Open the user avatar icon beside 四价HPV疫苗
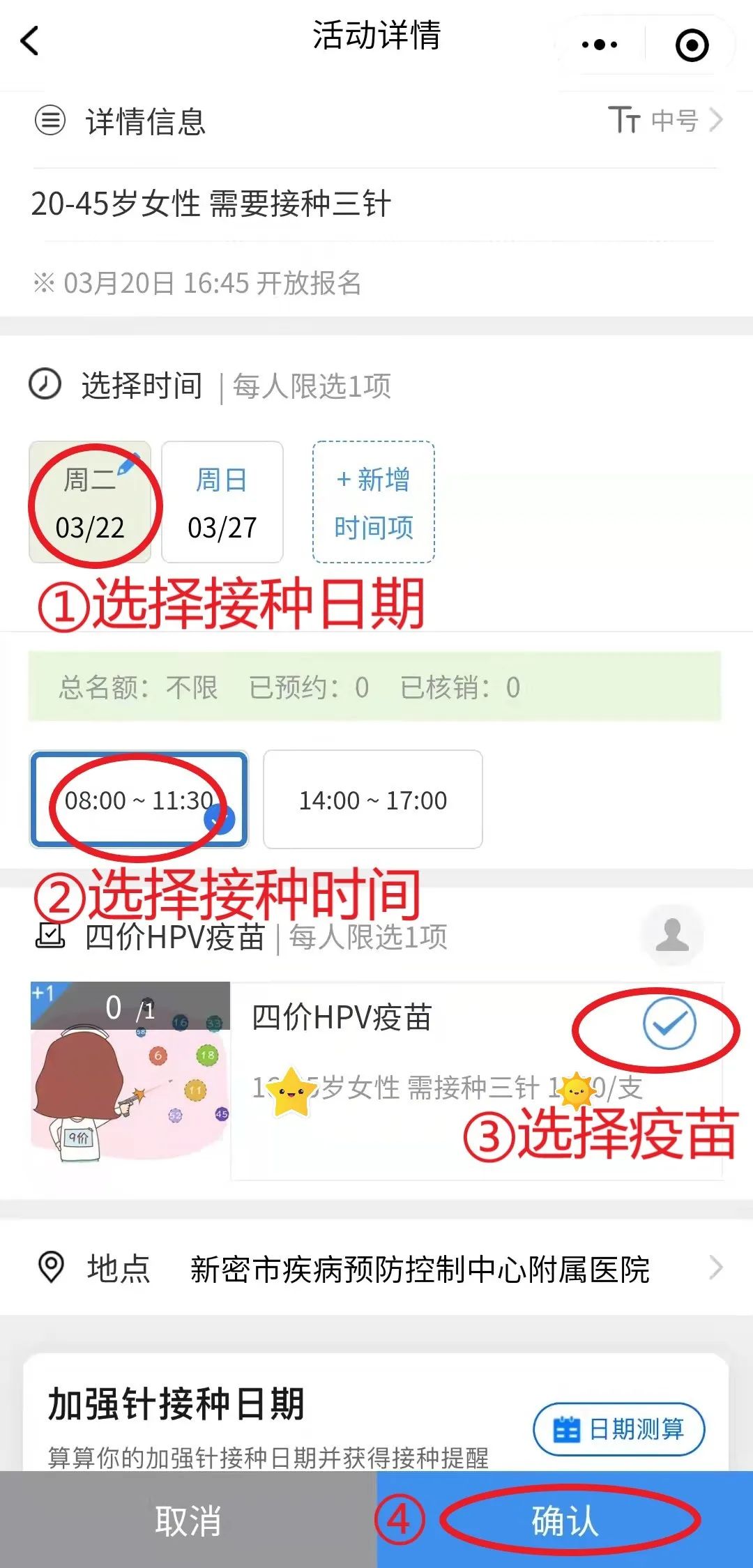 (672, 935)
